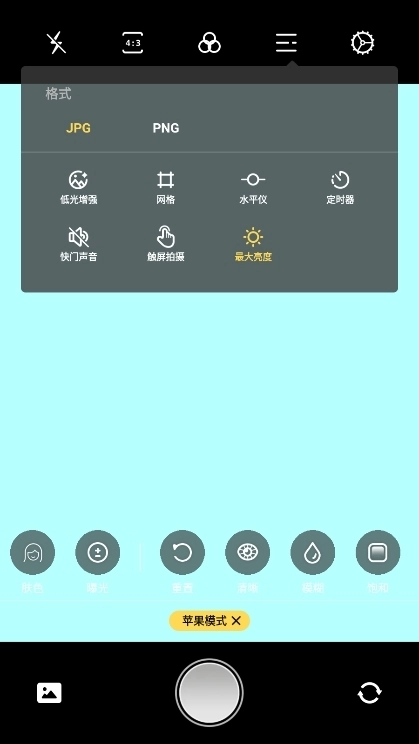
Task: Change the 4:3 aspect ratio
Action: coord(132,43)
